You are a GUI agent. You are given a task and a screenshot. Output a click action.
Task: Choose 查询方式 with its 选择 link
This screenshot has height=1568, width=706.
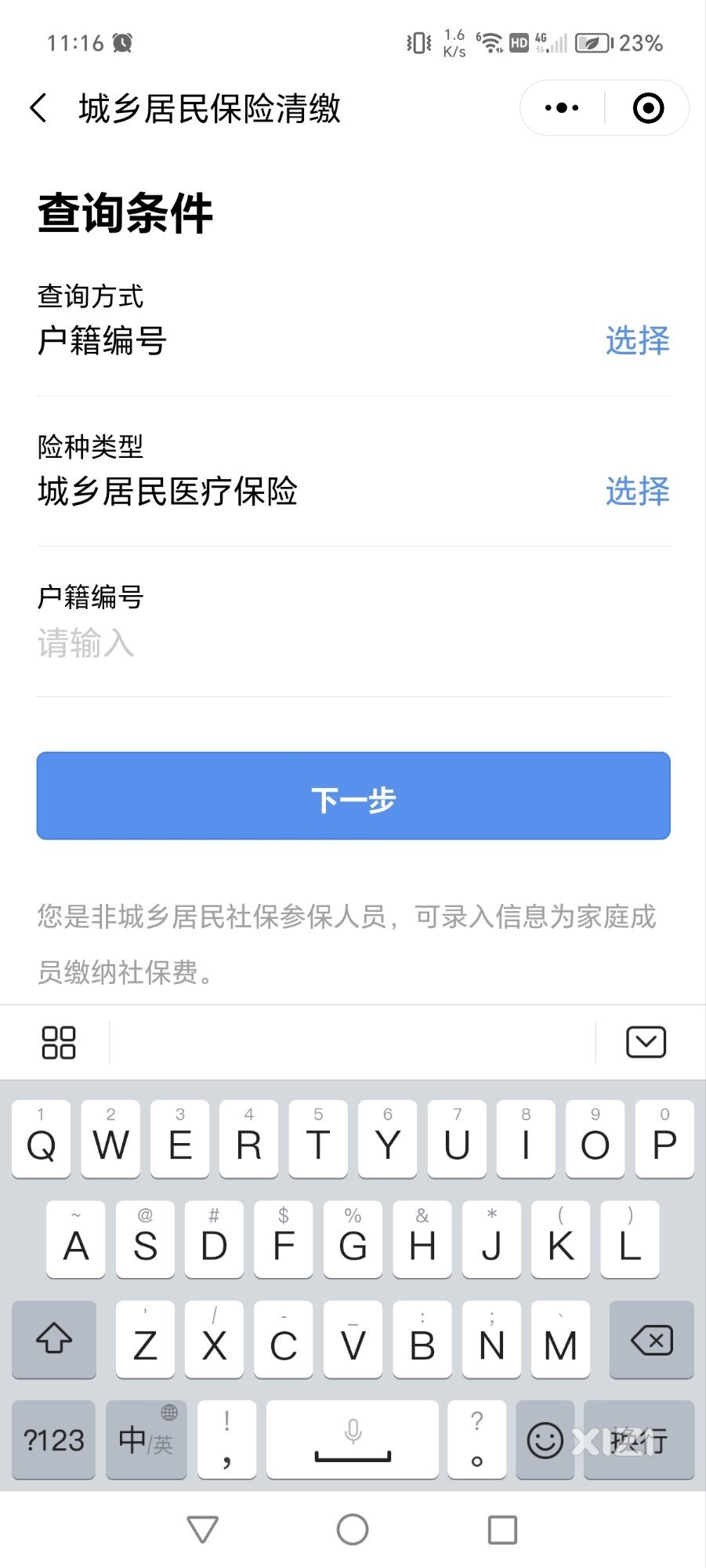coord(637,341)
